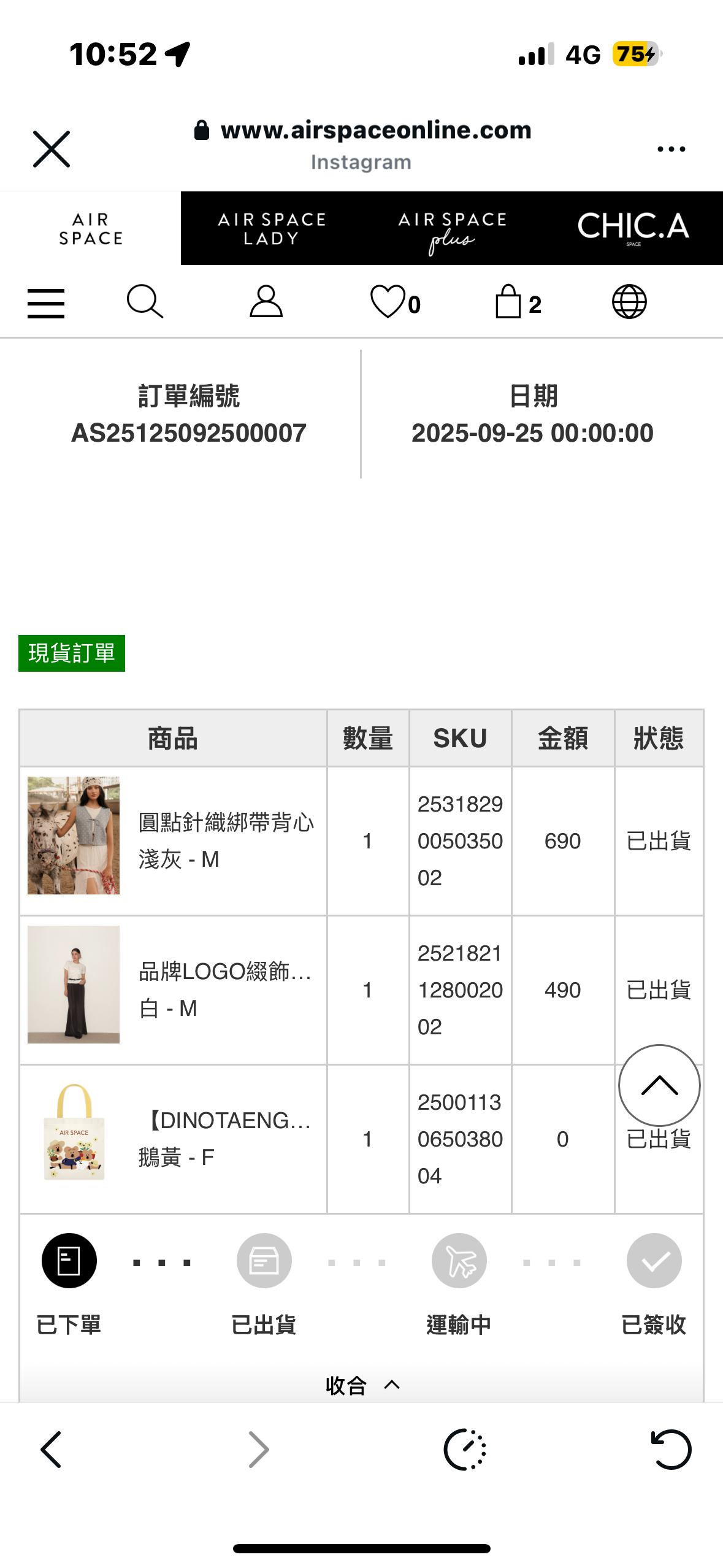Open the account profile icon
Viewport: 723px width, 1568px height.
click(266, 302)
